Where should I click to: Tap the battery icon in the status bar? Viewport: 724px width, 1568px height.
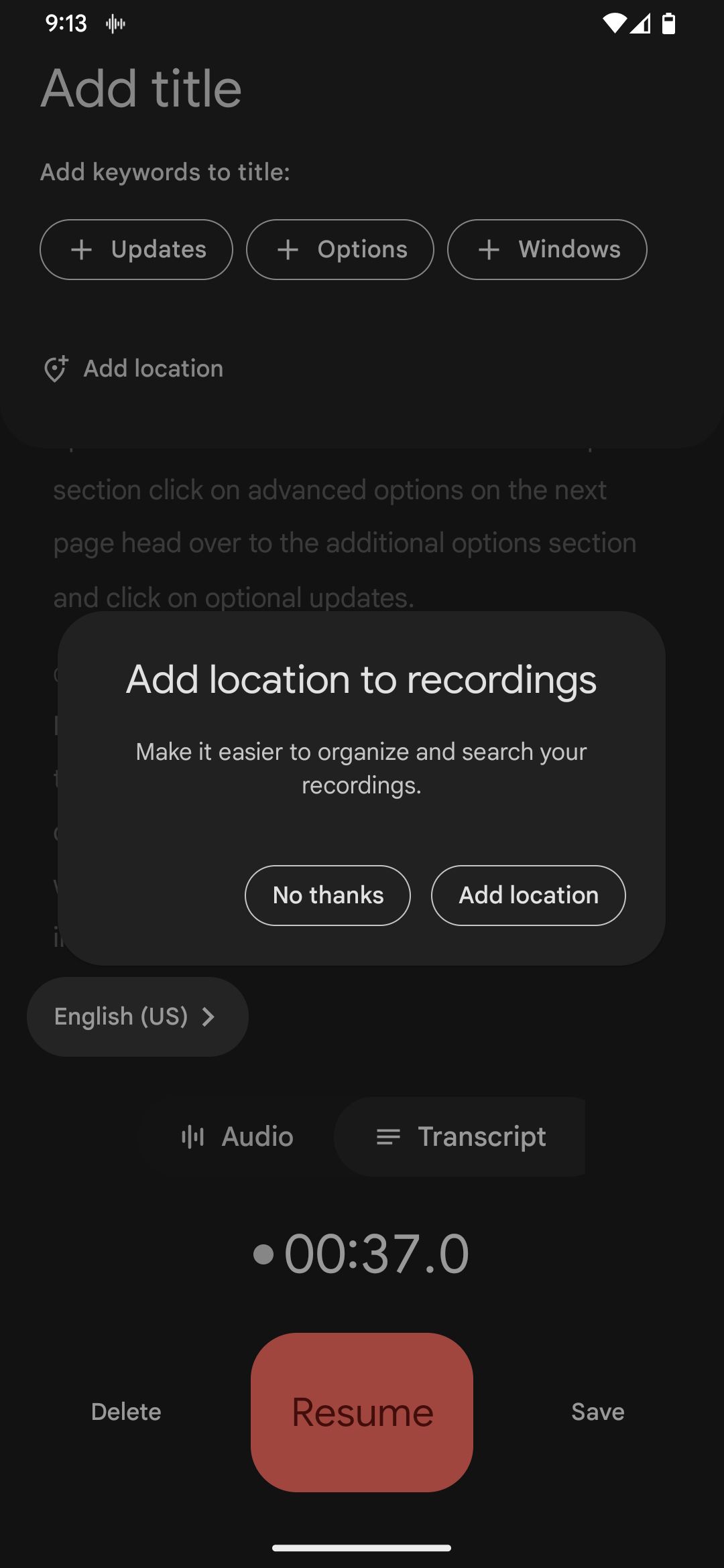(669, 23)
